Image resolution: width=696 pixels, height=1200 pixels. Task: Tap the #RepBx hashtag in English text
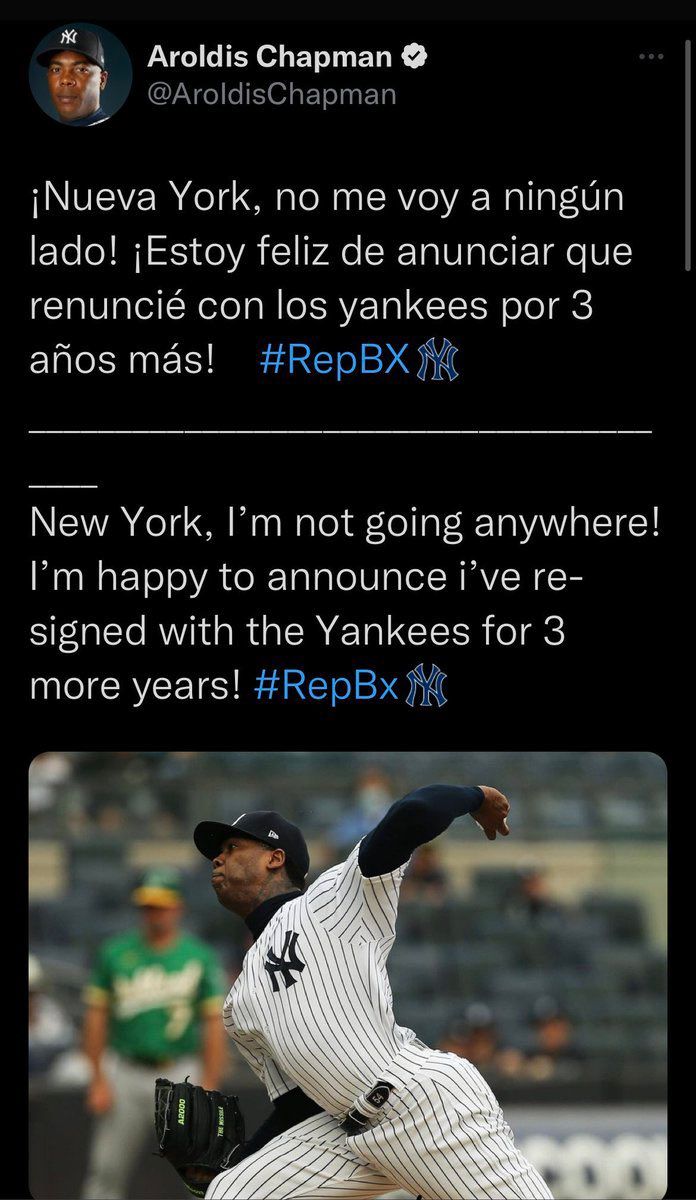tap(326, 687)
